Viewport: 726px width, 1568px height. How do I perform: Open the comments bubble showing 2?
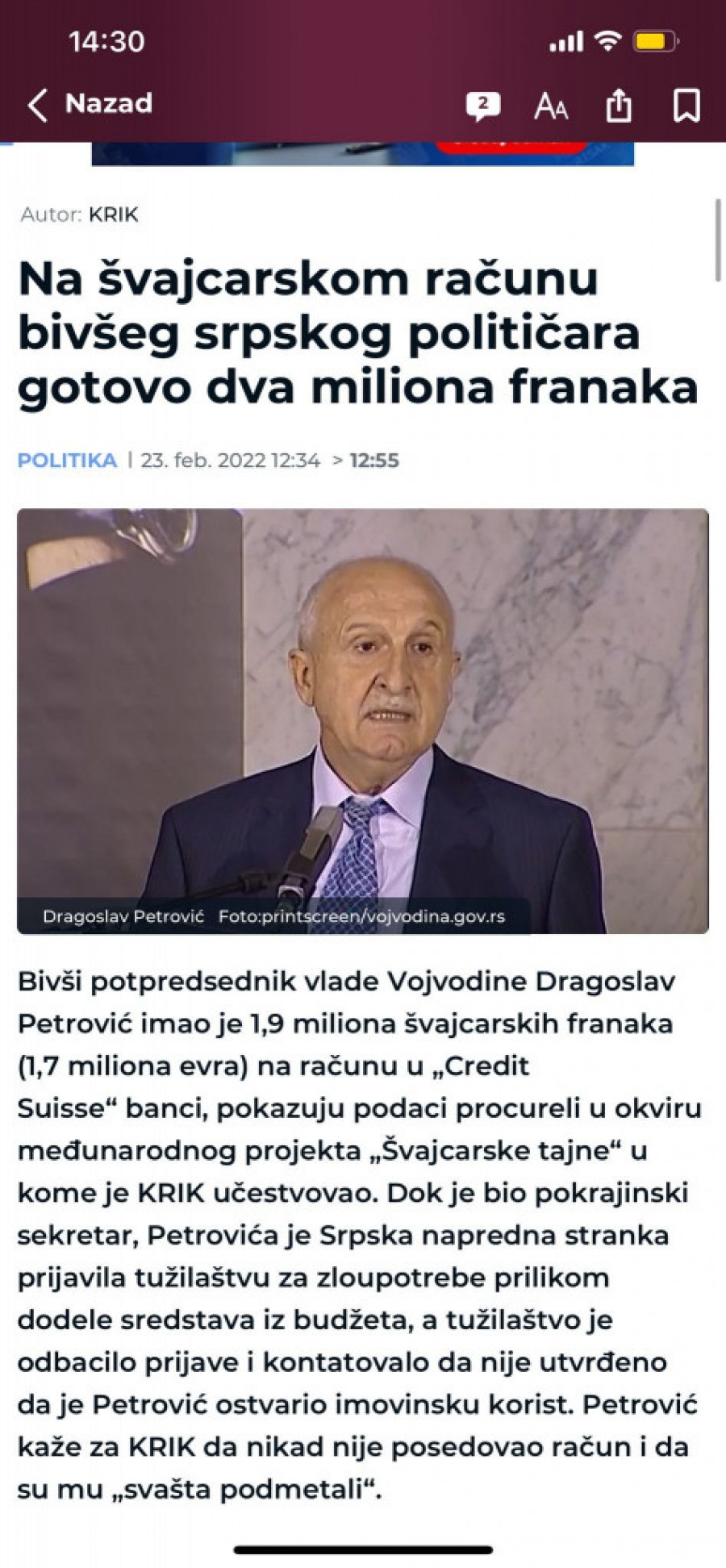tap(482, 106)
